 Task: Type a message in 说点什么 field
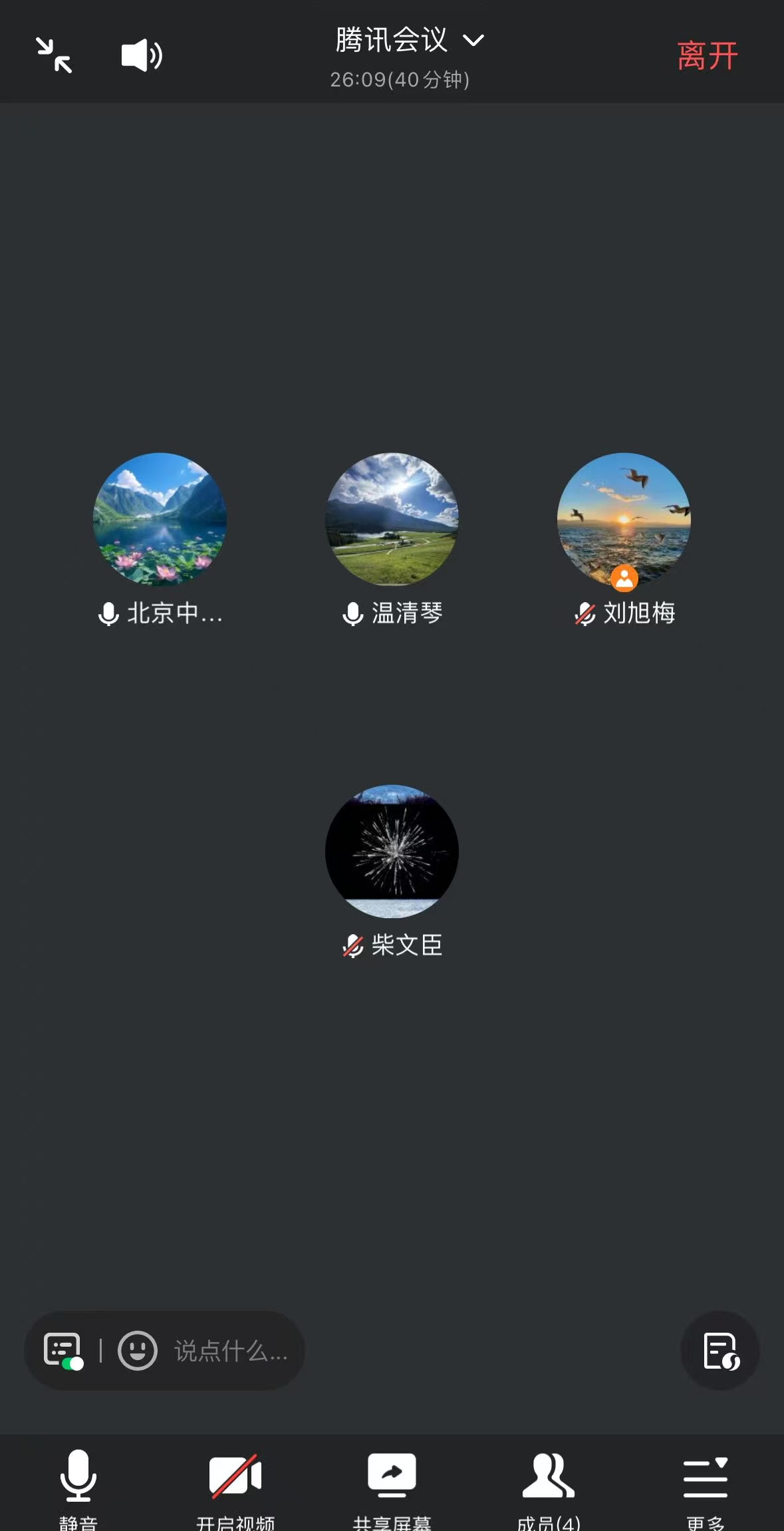tap(230, 1351)
